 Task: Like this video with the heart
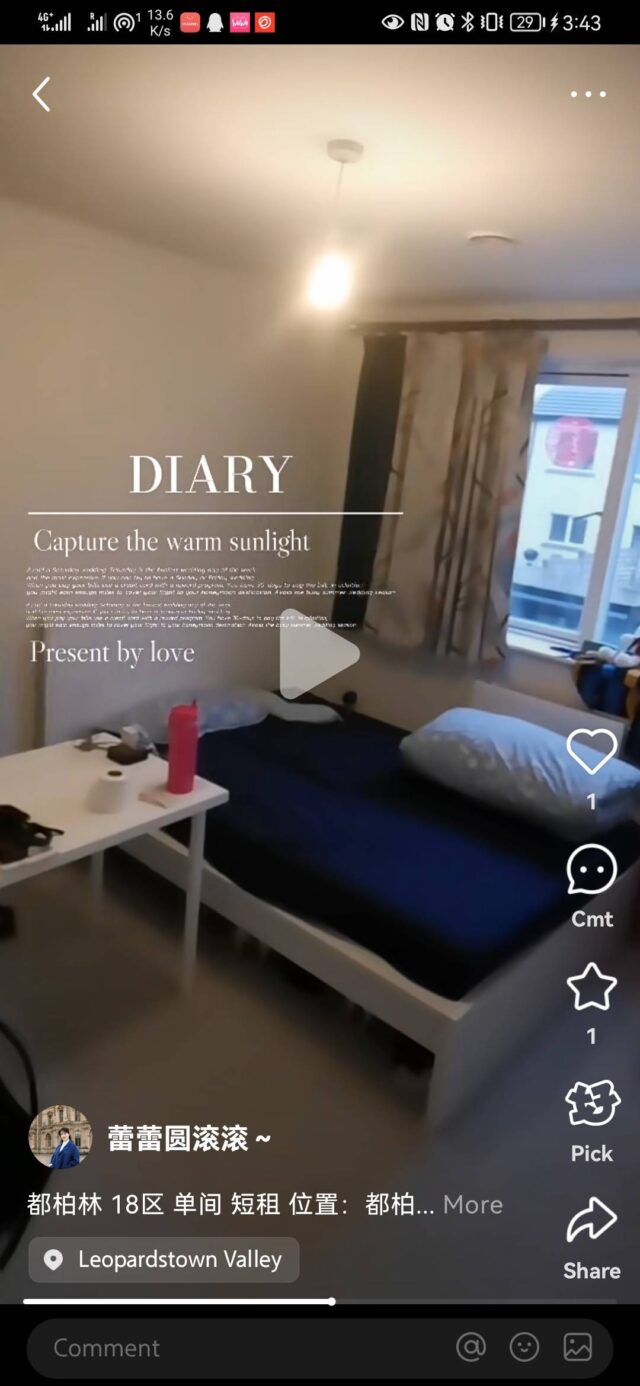(591, 752)
